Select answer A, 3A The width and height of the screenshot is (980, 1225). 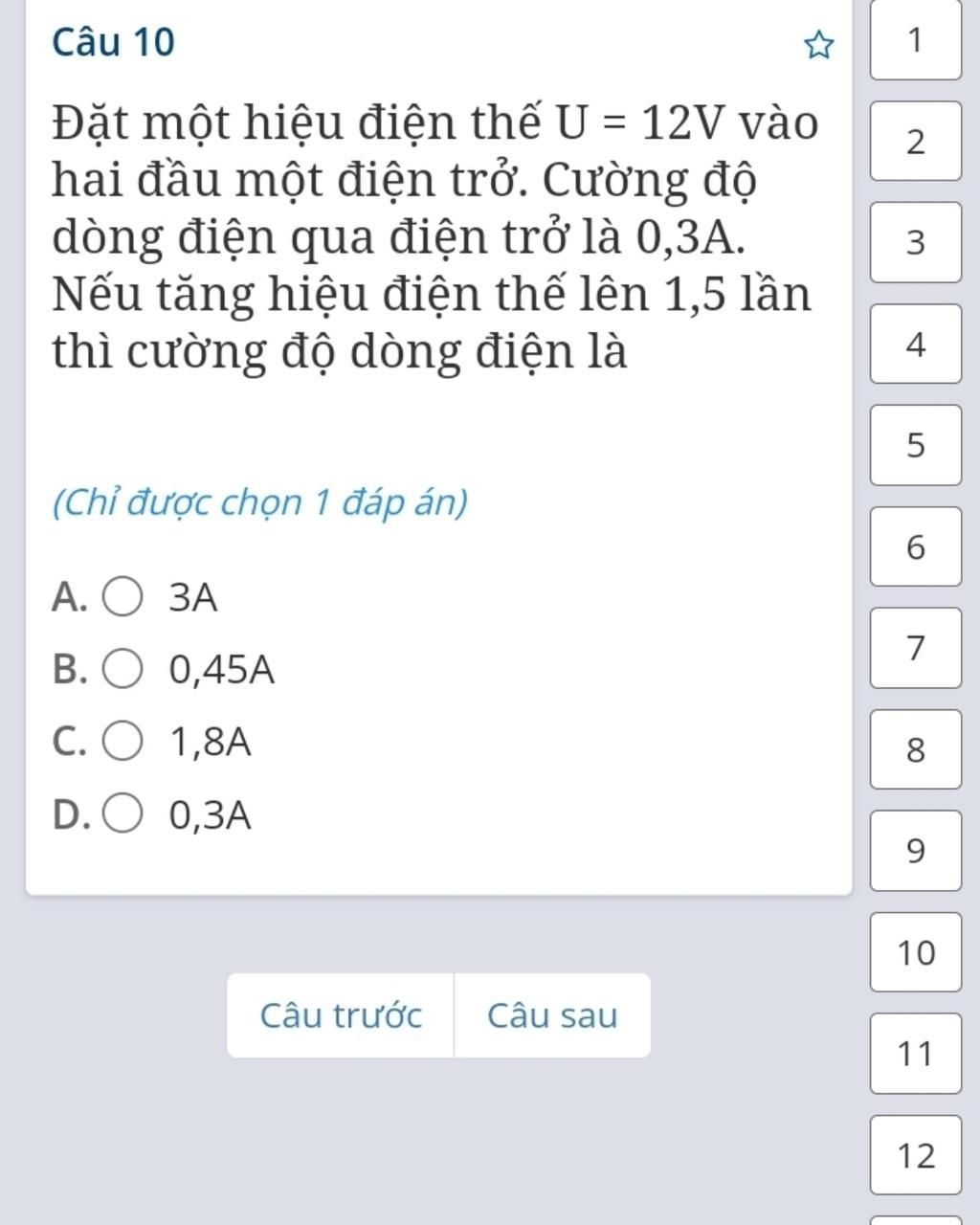123,598
